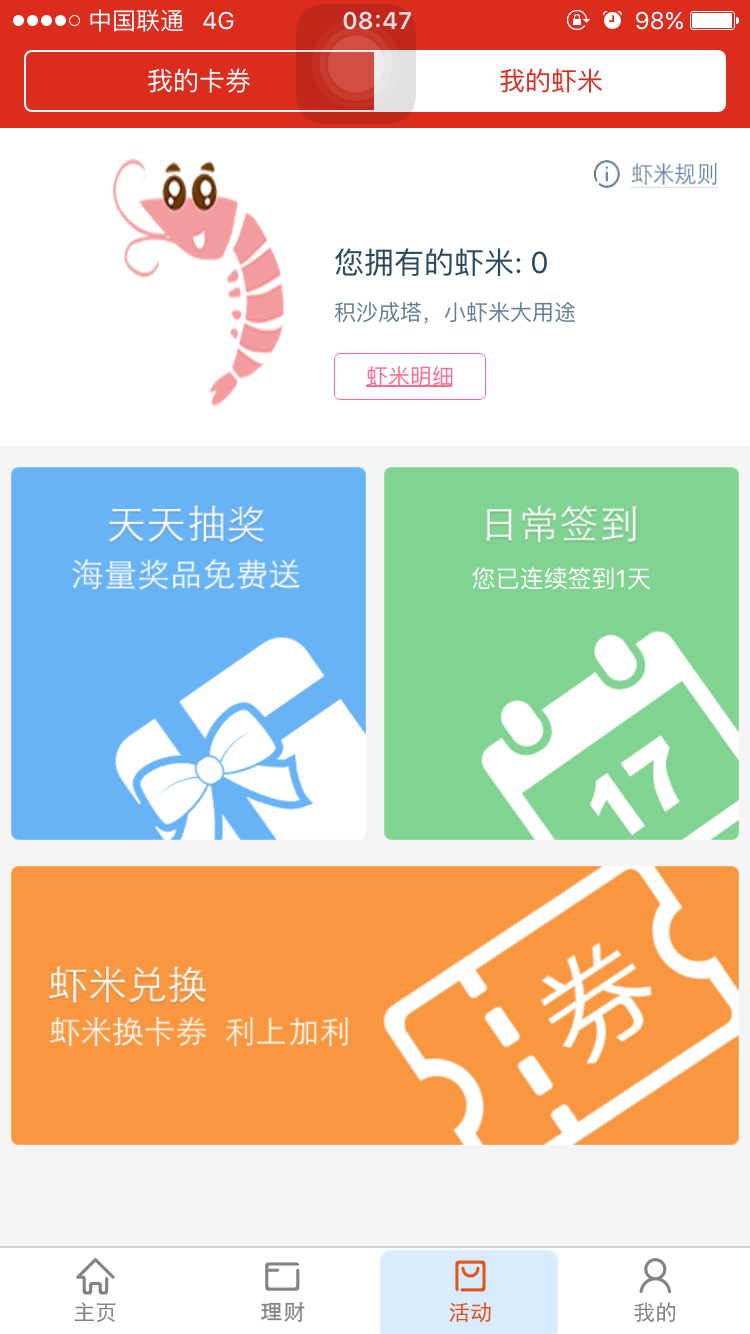Viewport: 750px width, 1334px height.
Task: Tap the 98% battery indicator
Action: point(662,18)
